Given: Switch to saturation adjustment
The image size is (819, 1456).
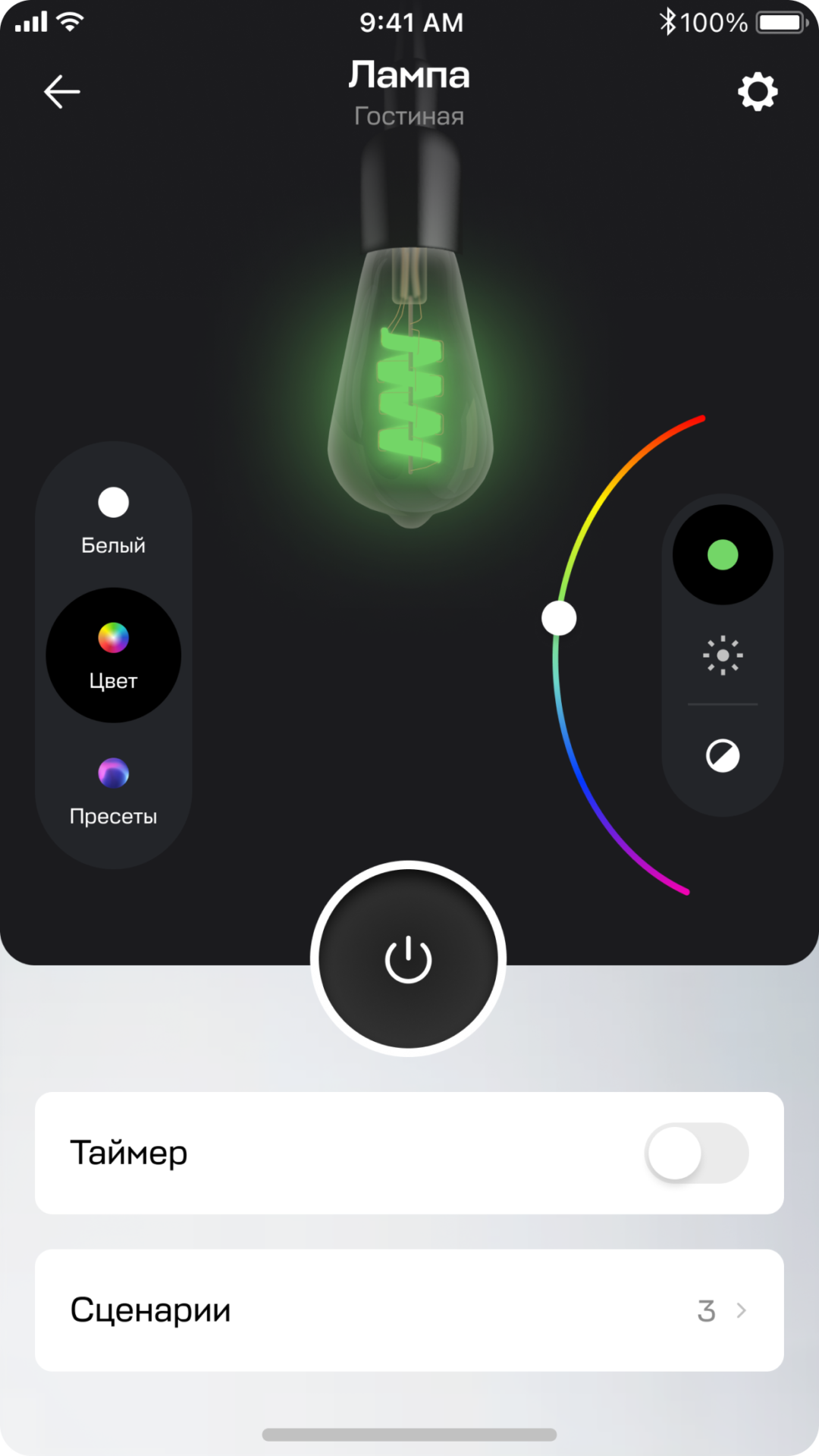Looking at the screenshot, I should tap(723, 756).
